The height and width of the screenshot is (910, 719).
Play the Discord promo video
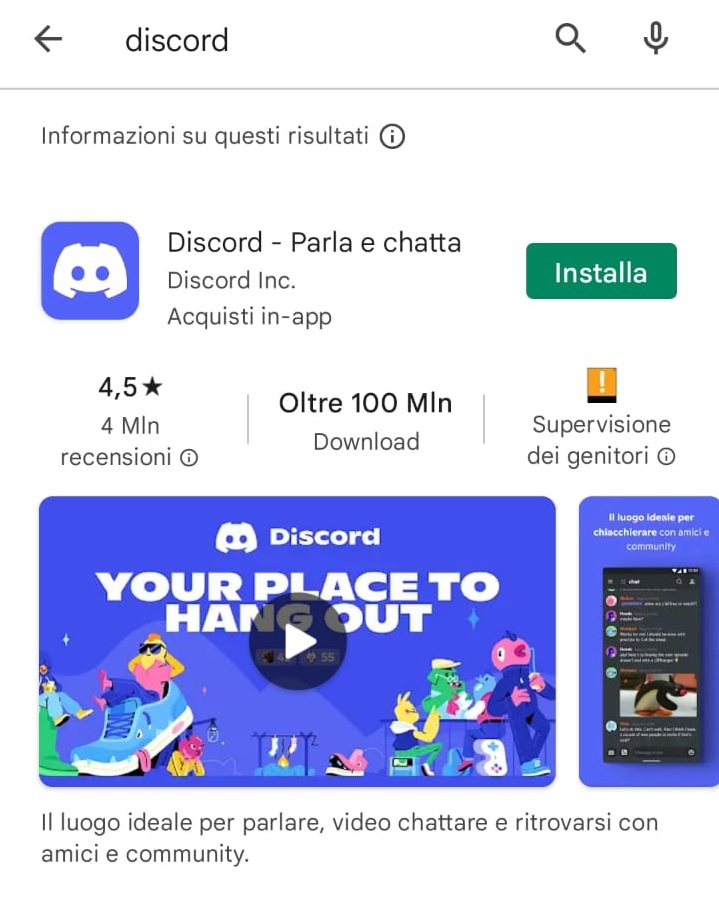pos(297,641)
